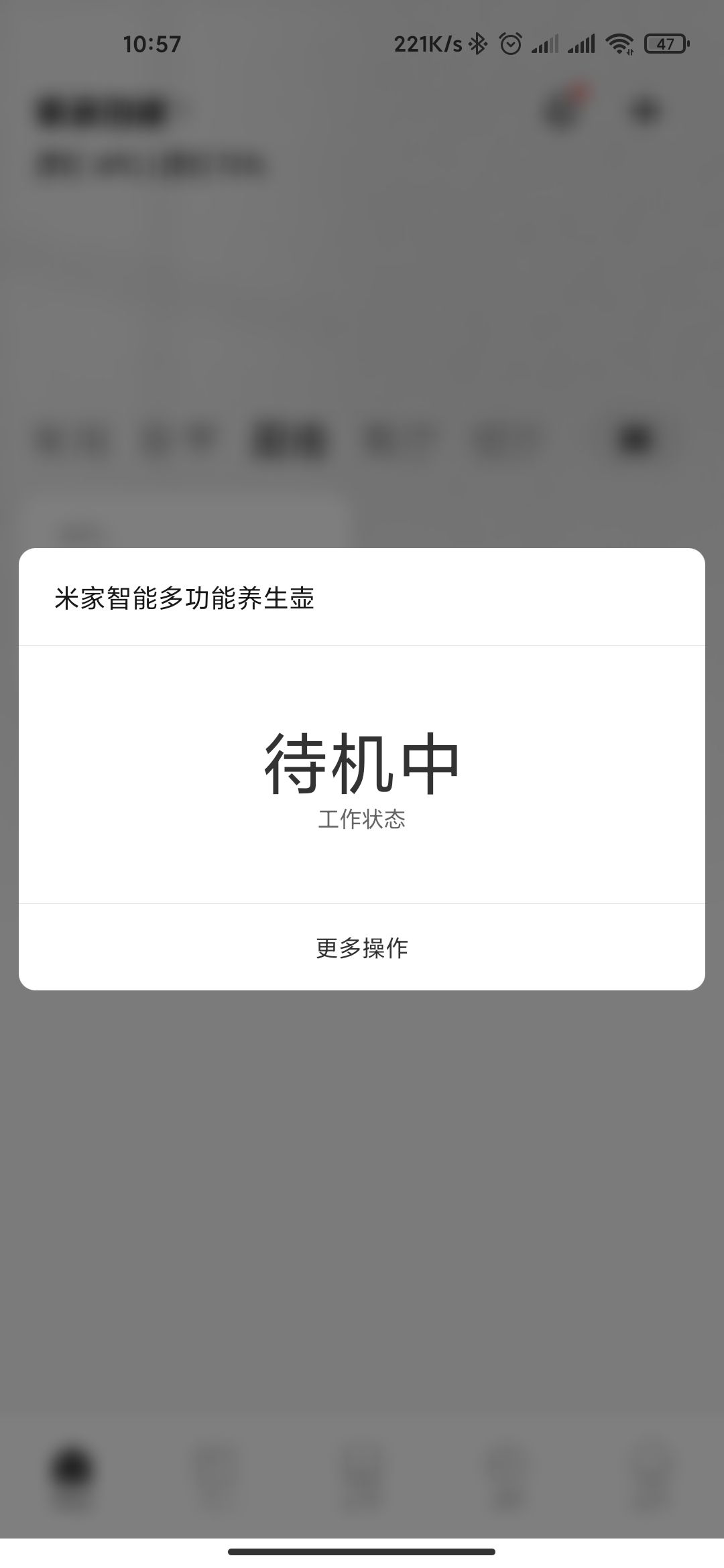
Task: Tap the 10:57 clock in the status bar
Action: 151,44
